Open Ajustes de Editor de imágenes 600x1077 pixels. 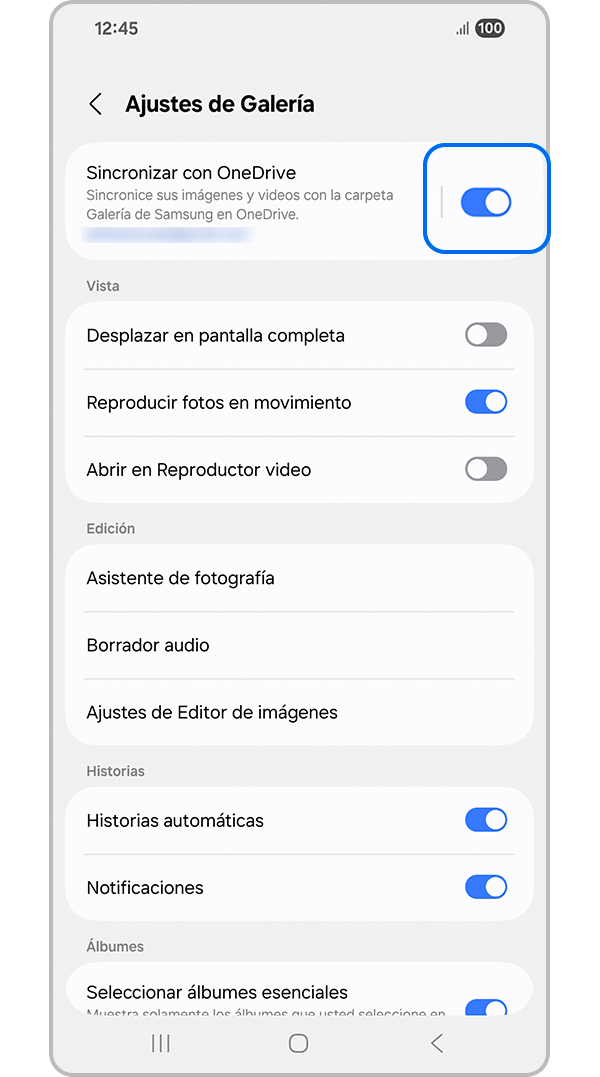tap(298, 712)
